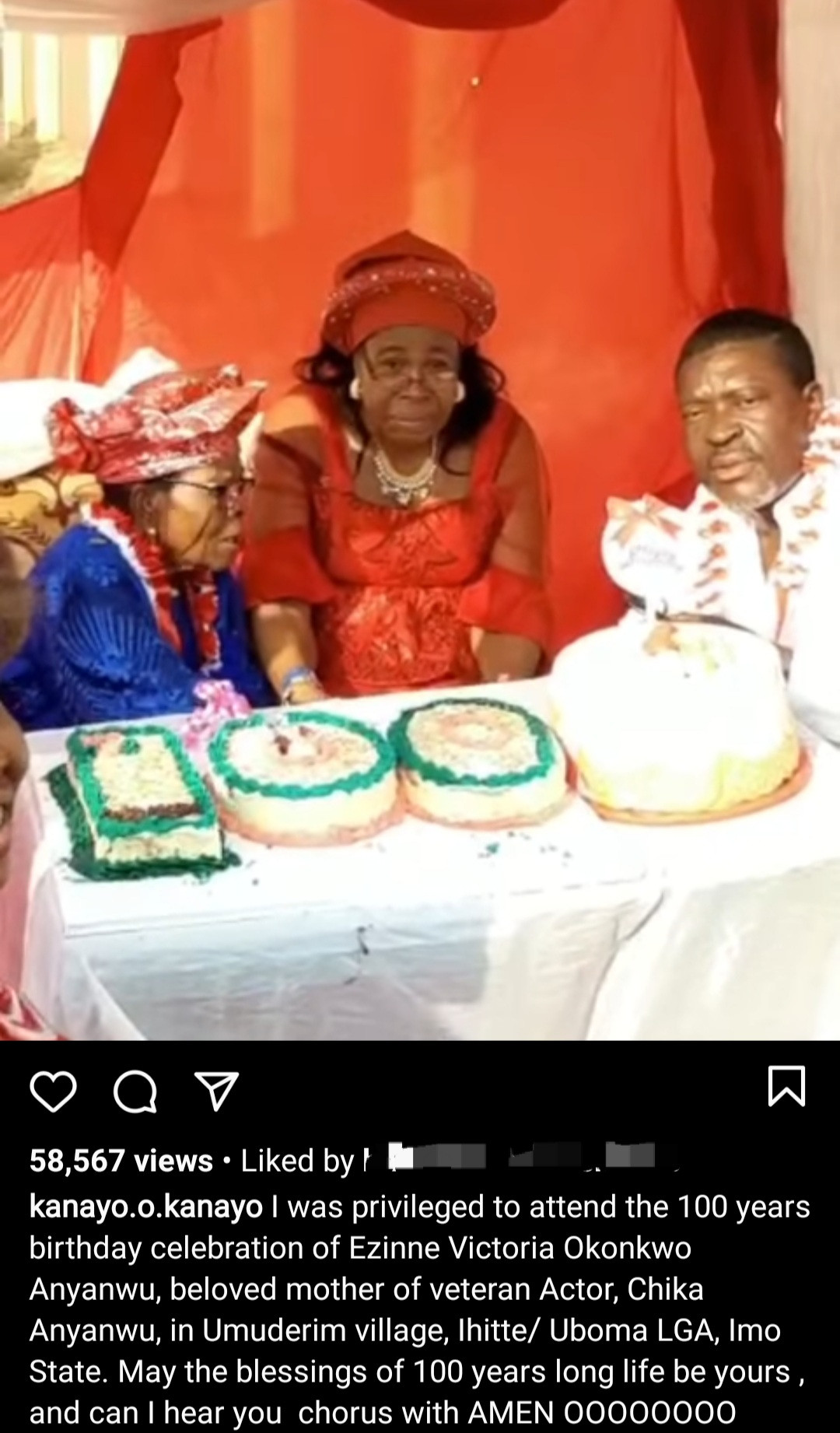
Task: Open the kanayo.o.kanayo profile from the caption
Action: 145,1207
